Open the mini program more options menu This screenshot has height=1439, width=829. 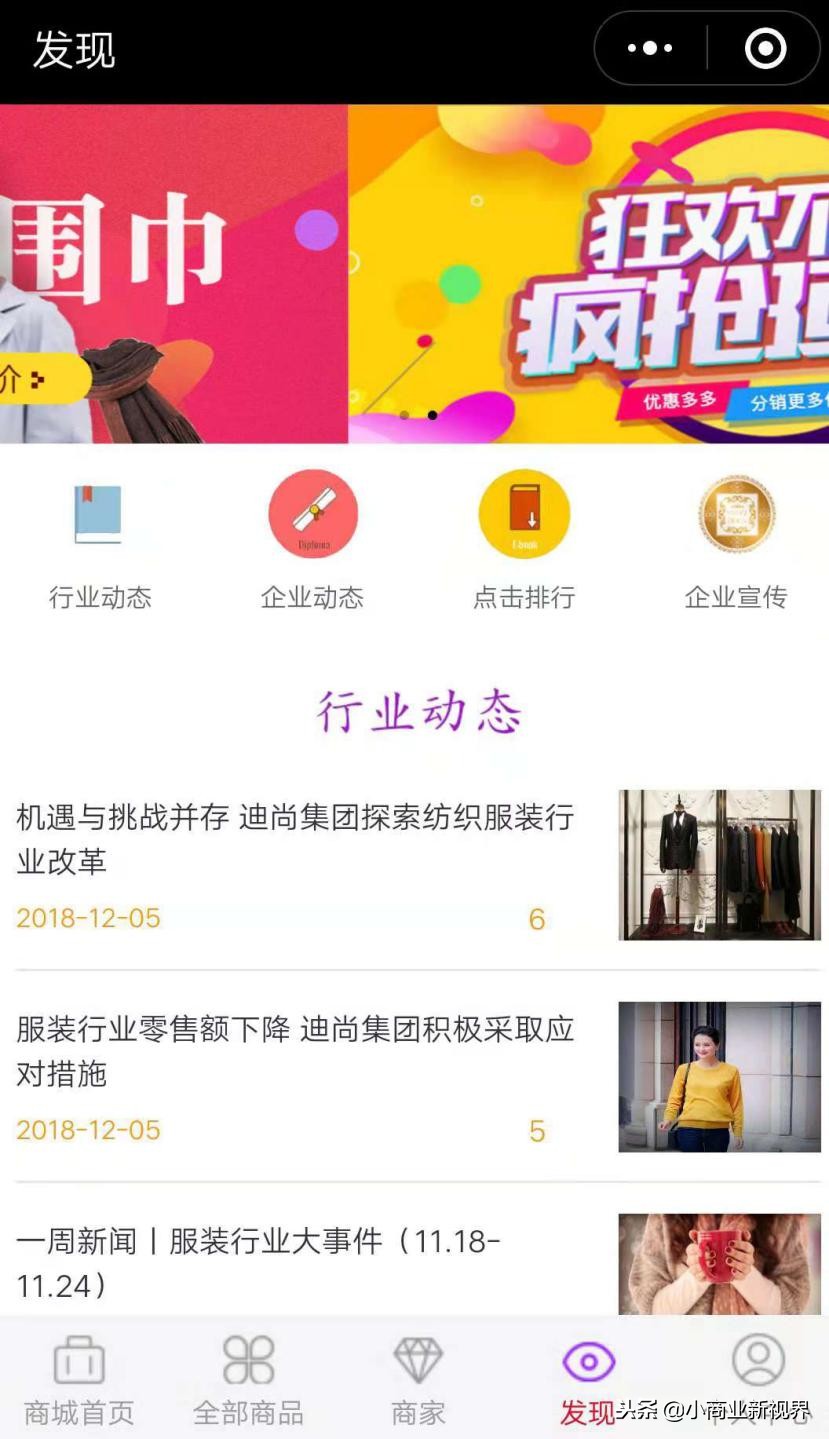pos(651,47)
